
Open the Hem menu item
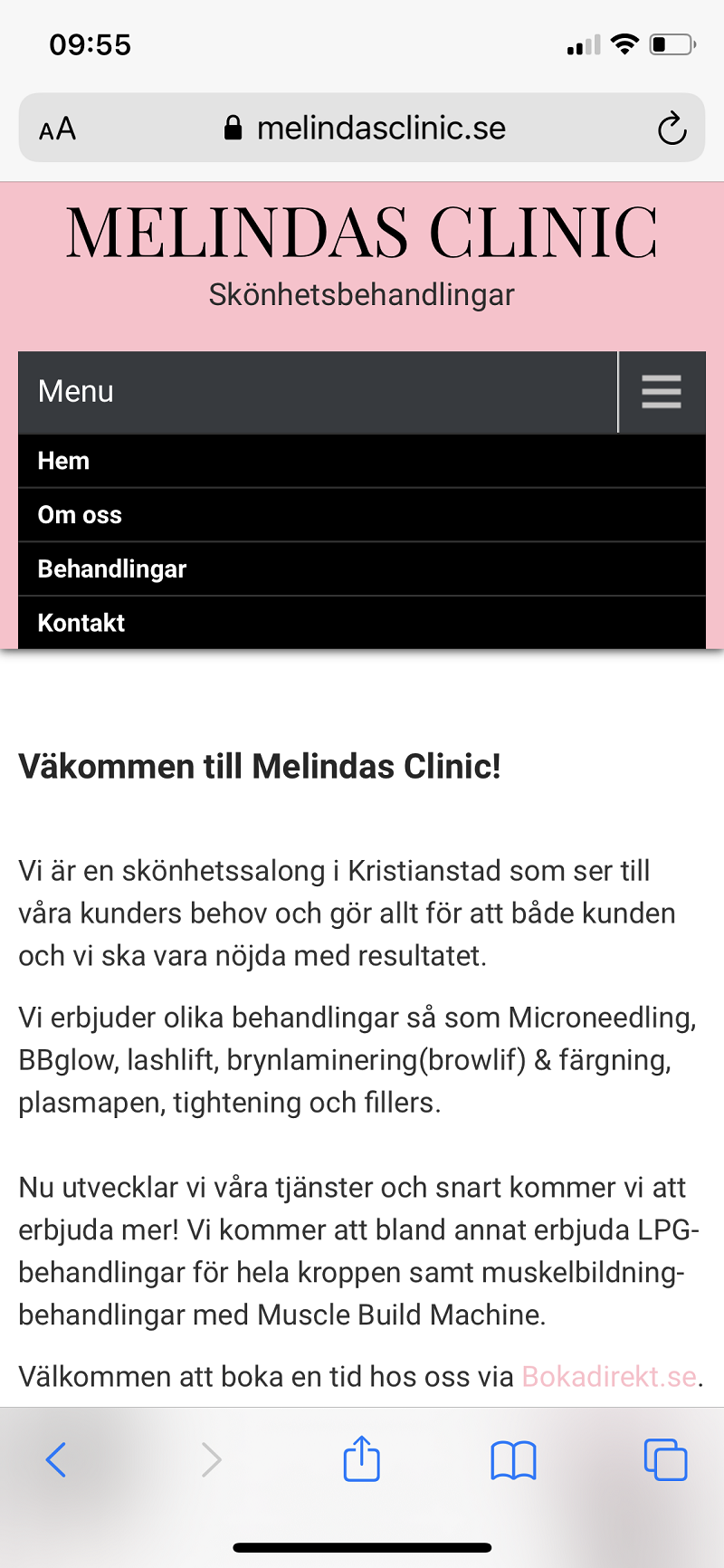tap(362, 461)
